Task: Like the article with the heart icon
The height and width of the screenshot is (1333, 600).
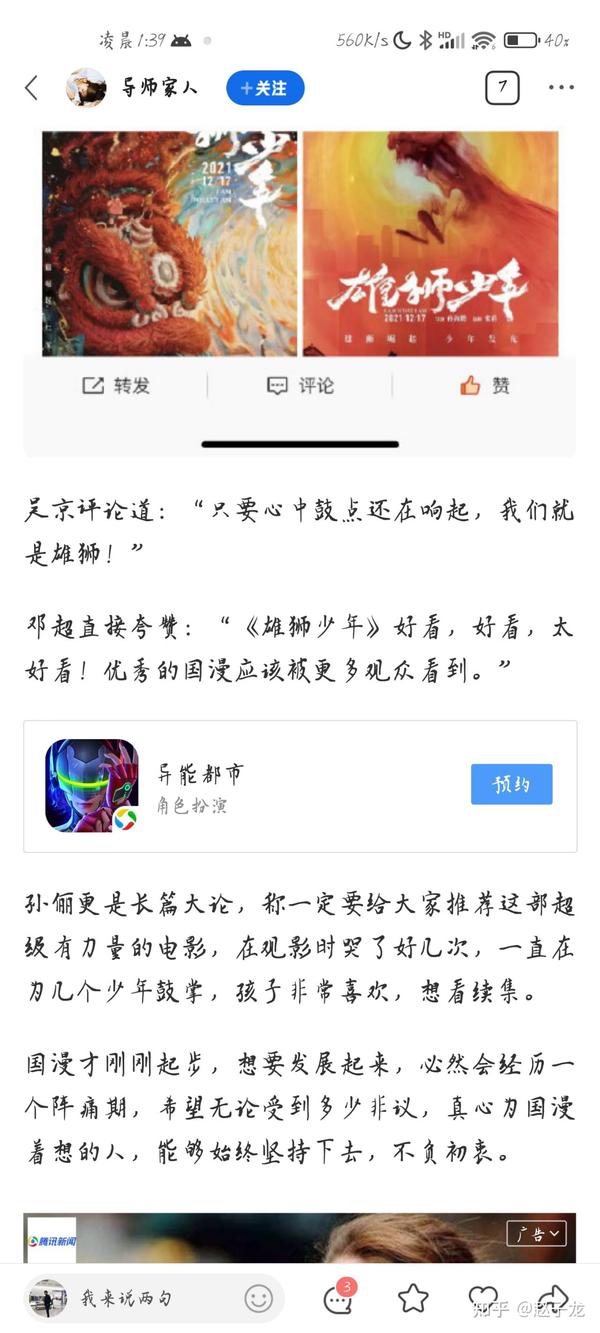Action: 483,1298
